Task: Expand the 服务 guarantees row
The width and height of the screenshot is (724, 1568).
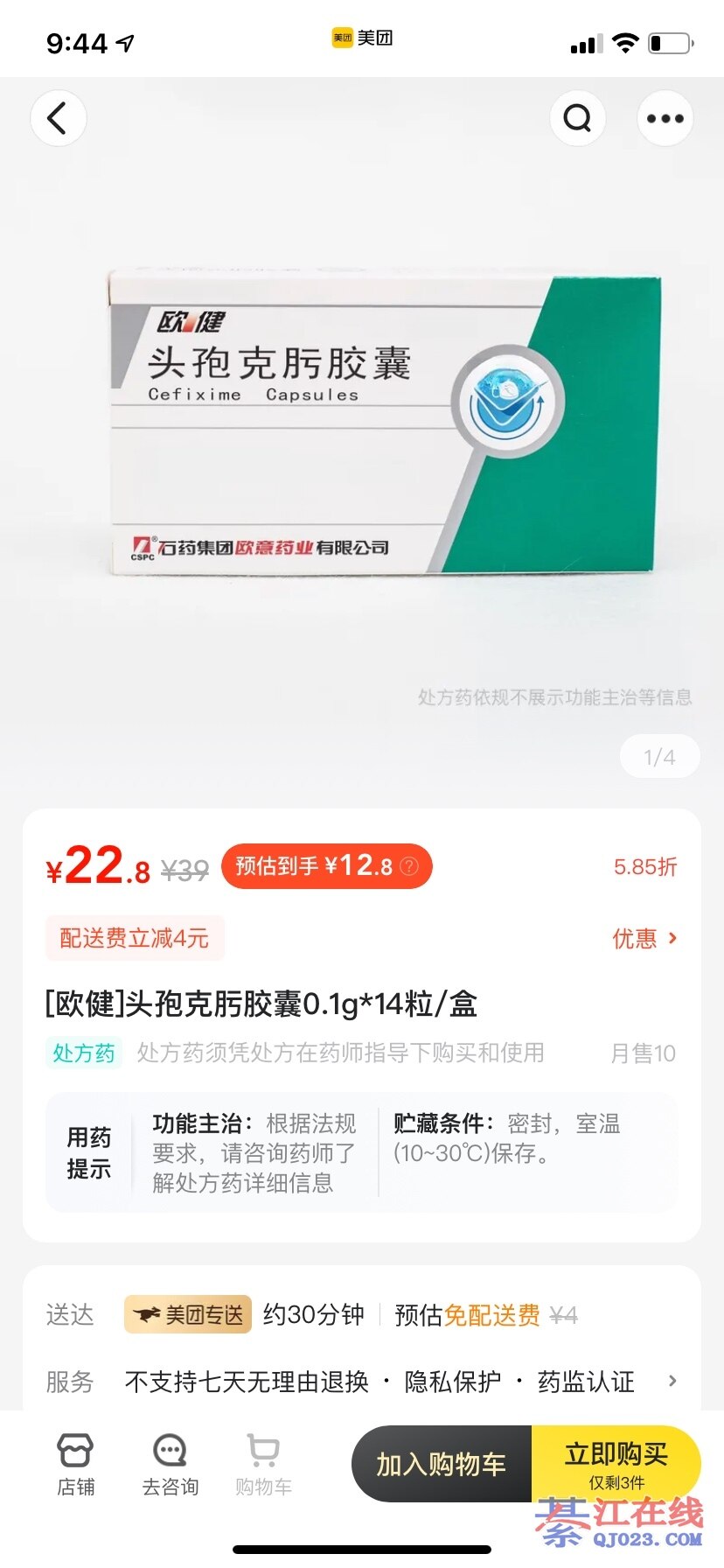Action: pos(672,1382)
